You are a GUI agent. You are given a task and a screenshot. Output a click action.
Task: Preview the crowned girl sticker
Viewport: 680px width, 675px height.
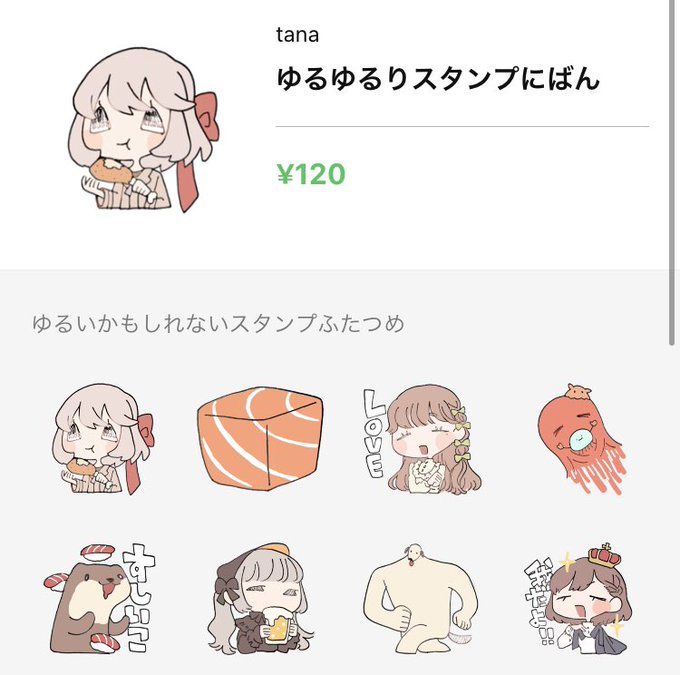click(575, 599)
